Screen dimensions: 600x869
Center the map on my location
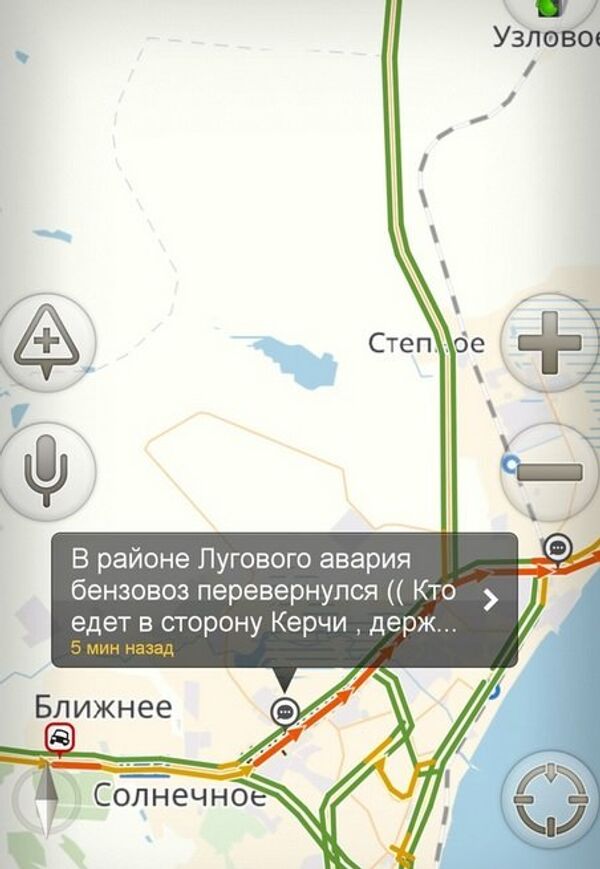tap(549, 799)
